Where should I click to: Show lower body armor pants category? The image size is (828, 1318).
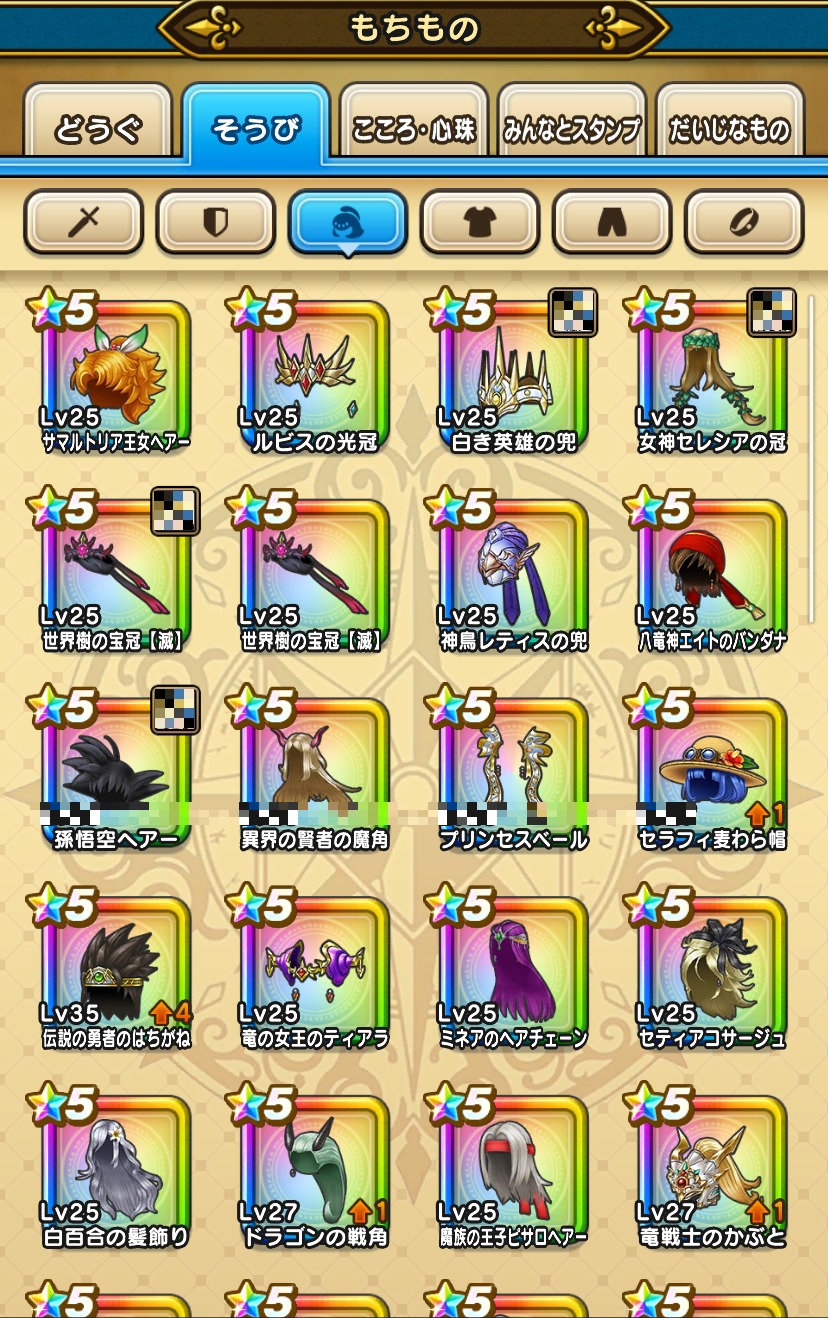(x=612, y=222)
